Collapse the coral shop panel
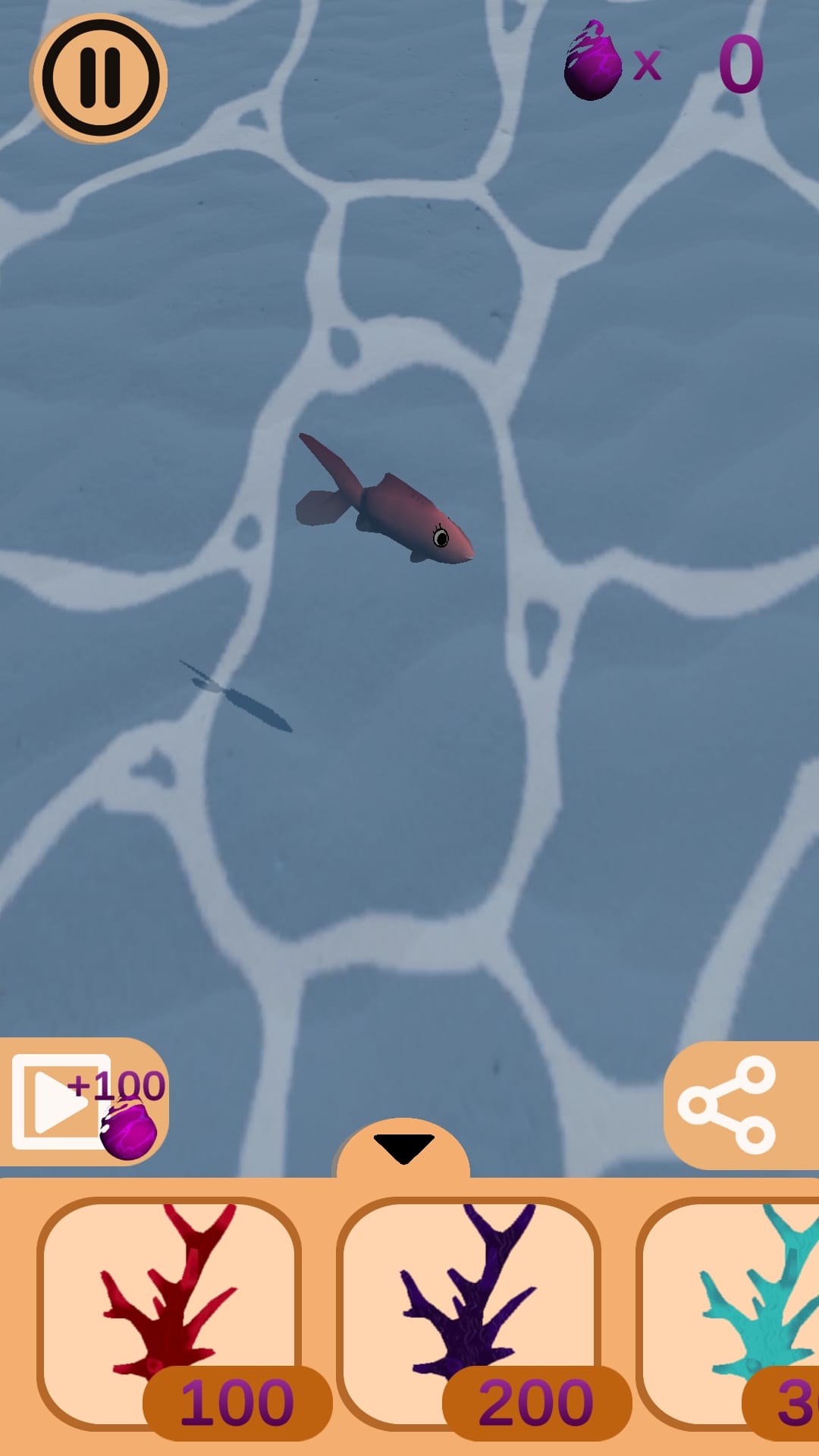819x1456 pixels. (403, 1148)
